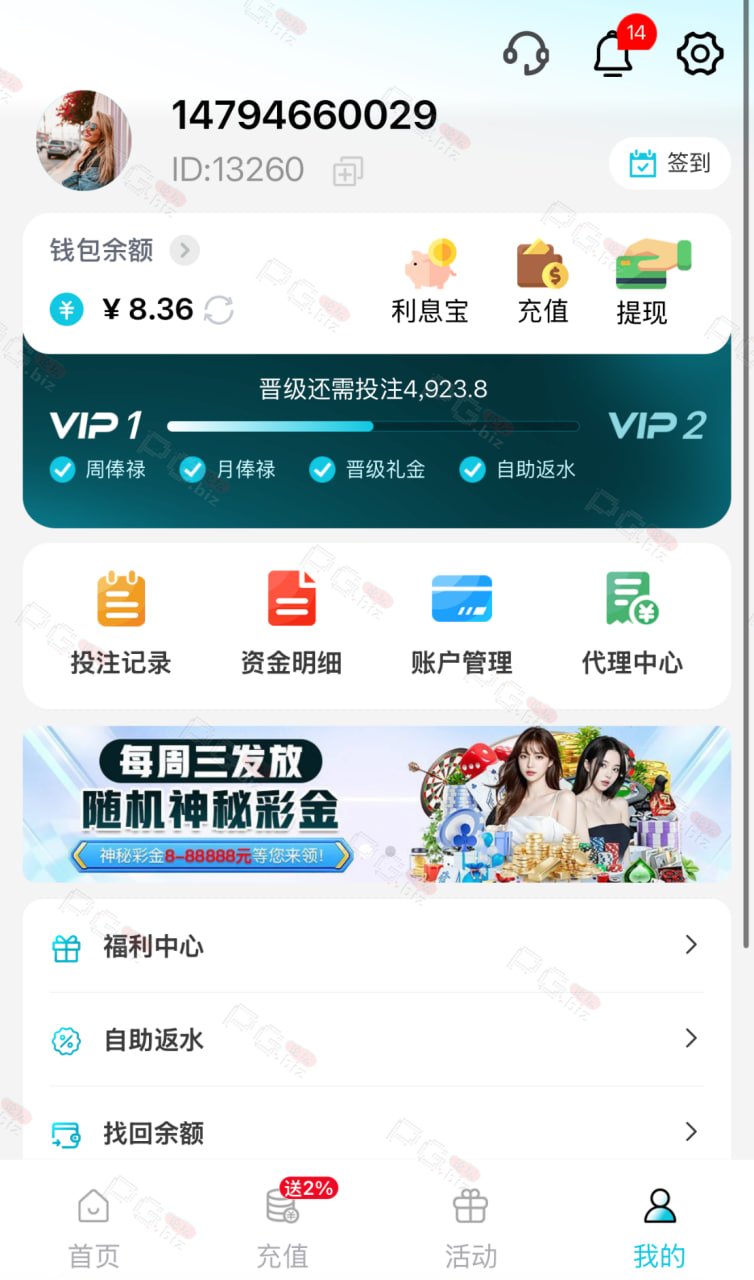Open 自助返水 row in the list
This screenshot has width=754, height=1280.
coord(377,1039)
